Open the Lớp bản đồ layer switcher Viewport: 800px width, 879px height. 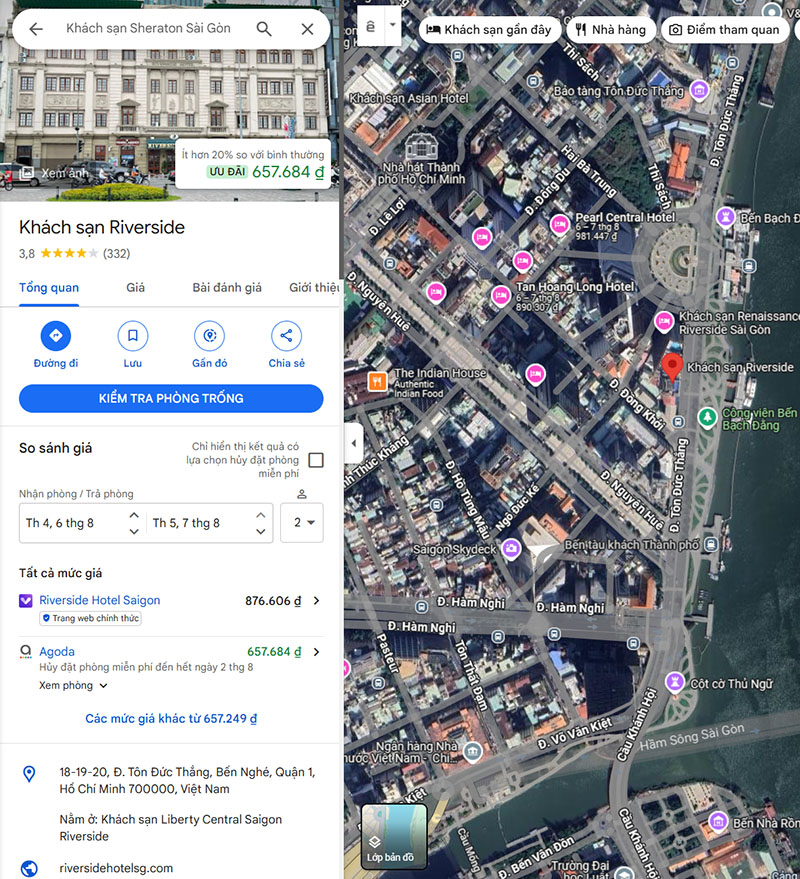click(394, 836)
